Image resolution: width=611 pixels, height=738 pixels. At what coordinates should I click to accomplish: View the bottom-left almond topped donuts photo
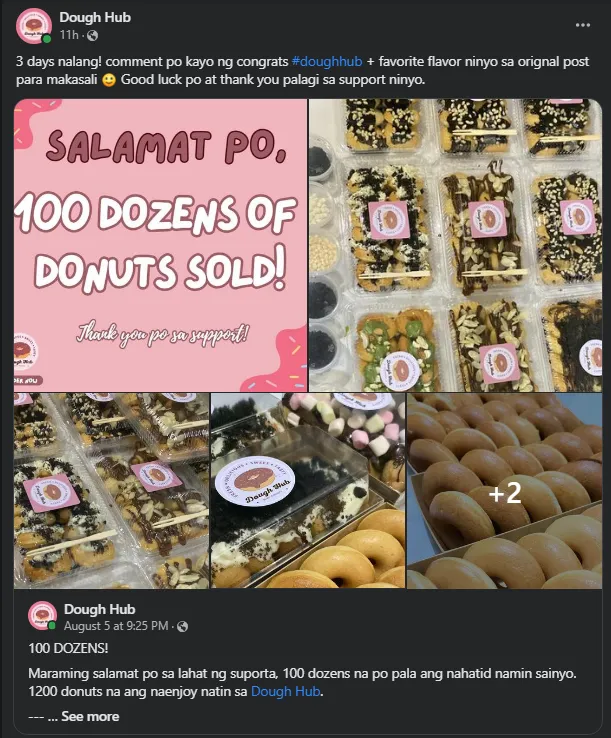[x=111, y=491]
